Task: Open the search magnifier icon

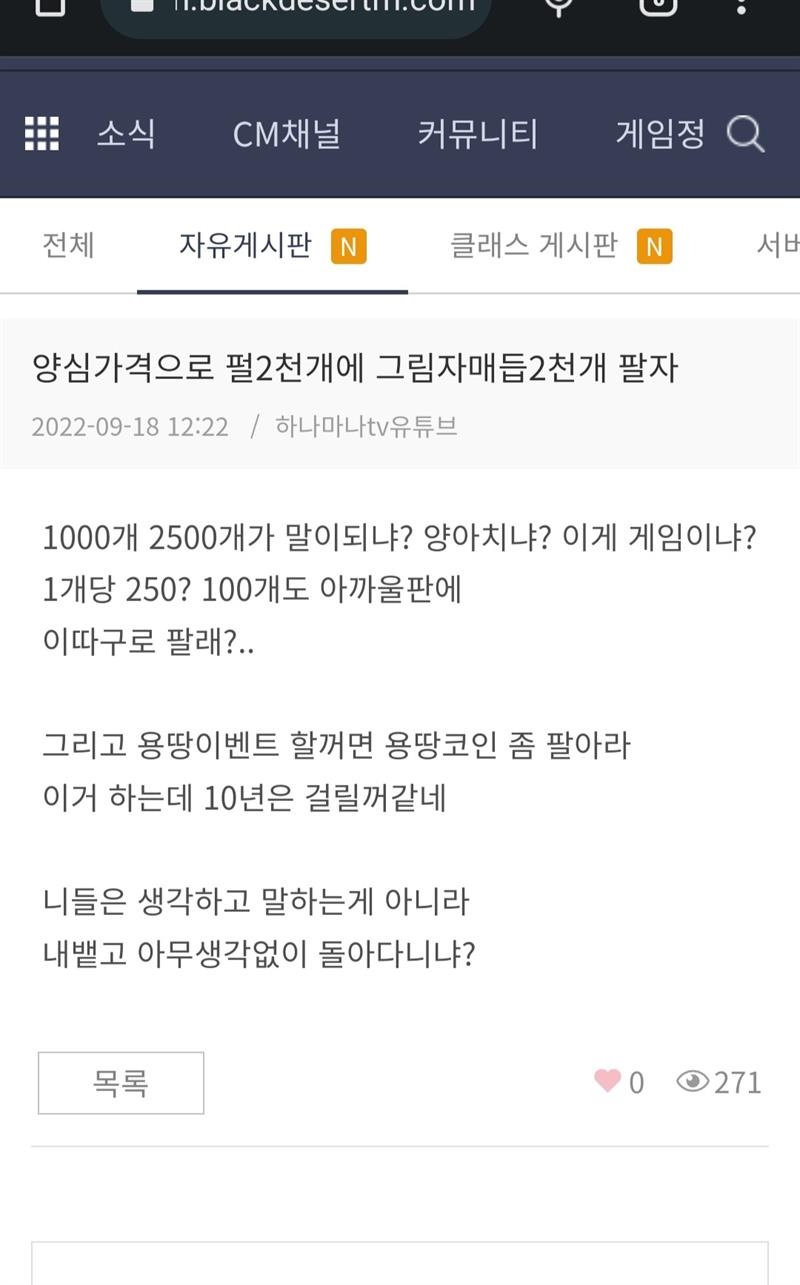Action: (x=744, y=133)
